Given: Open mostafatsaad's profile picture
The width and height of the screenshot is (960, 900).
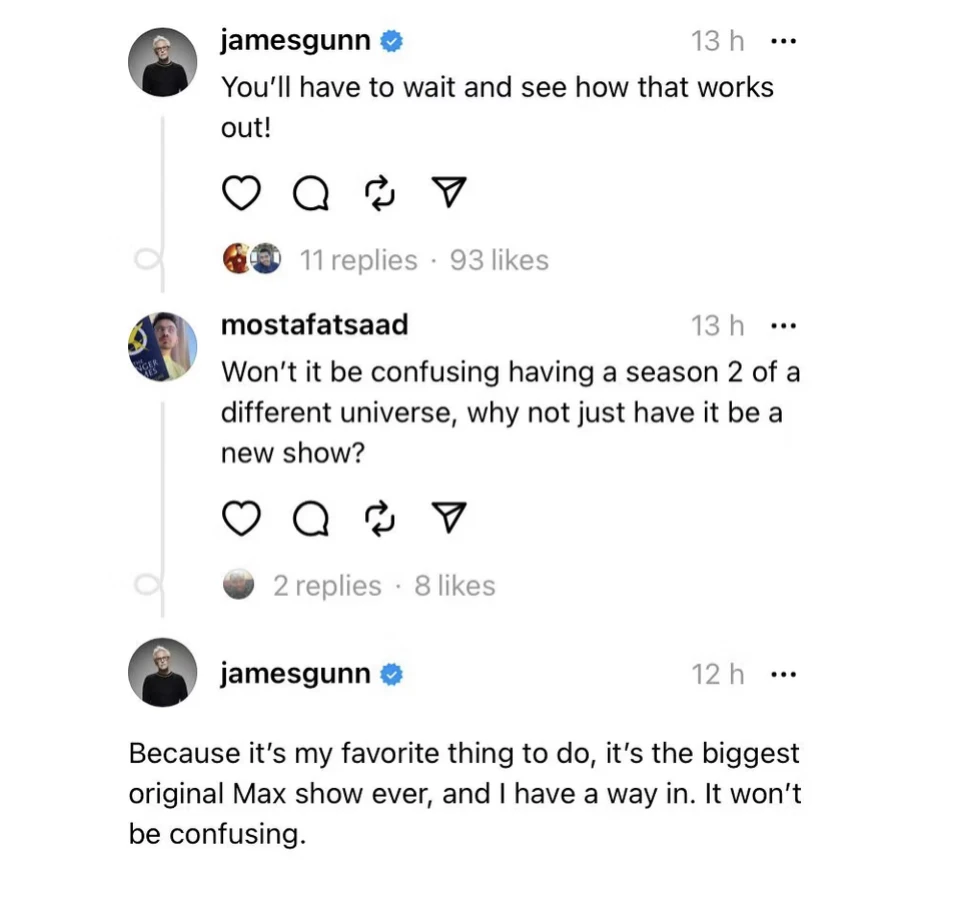Looking at the screenshot, I should pos(162,346).
